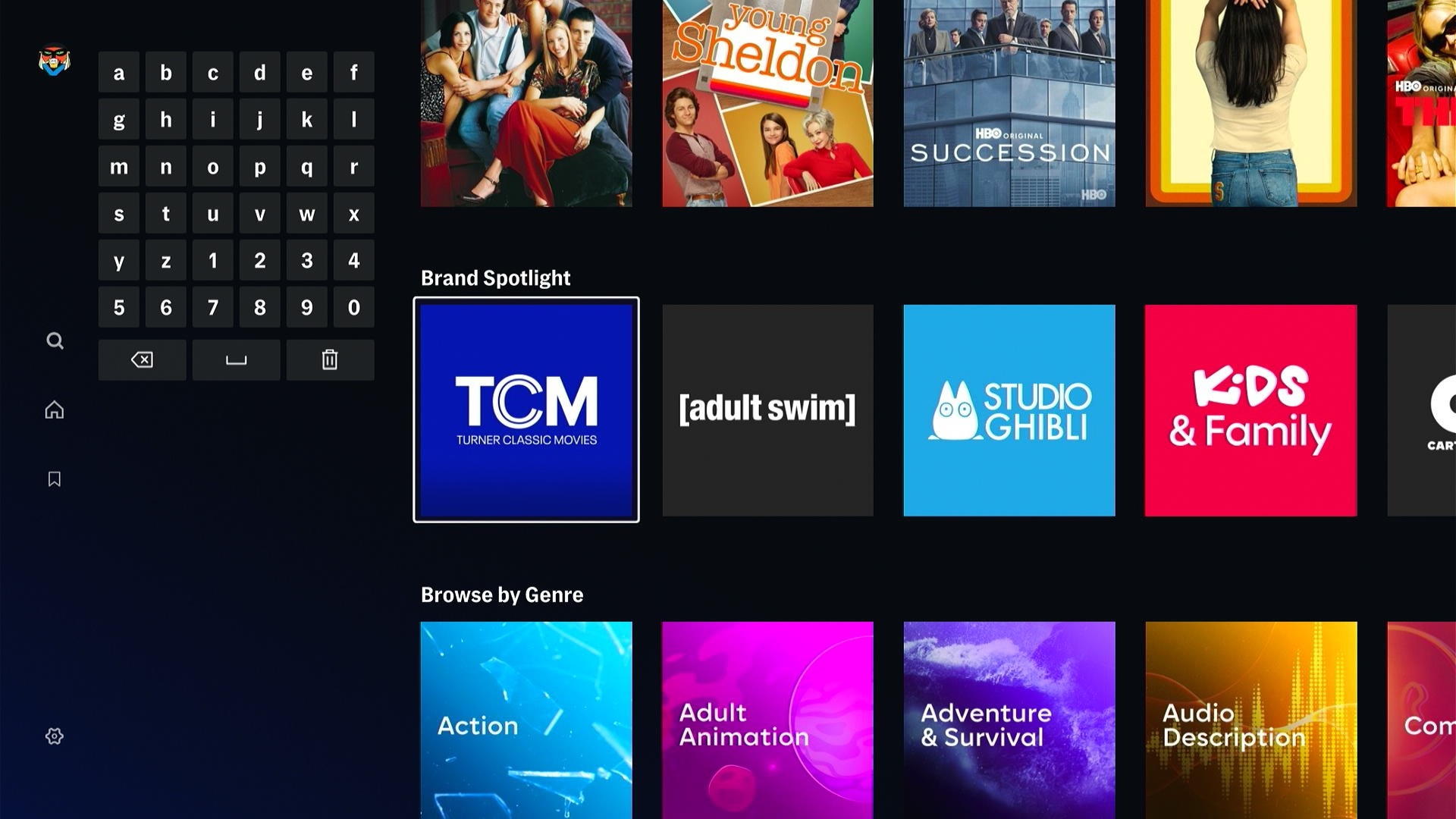Open the bookmark list icon

point(55,479)
